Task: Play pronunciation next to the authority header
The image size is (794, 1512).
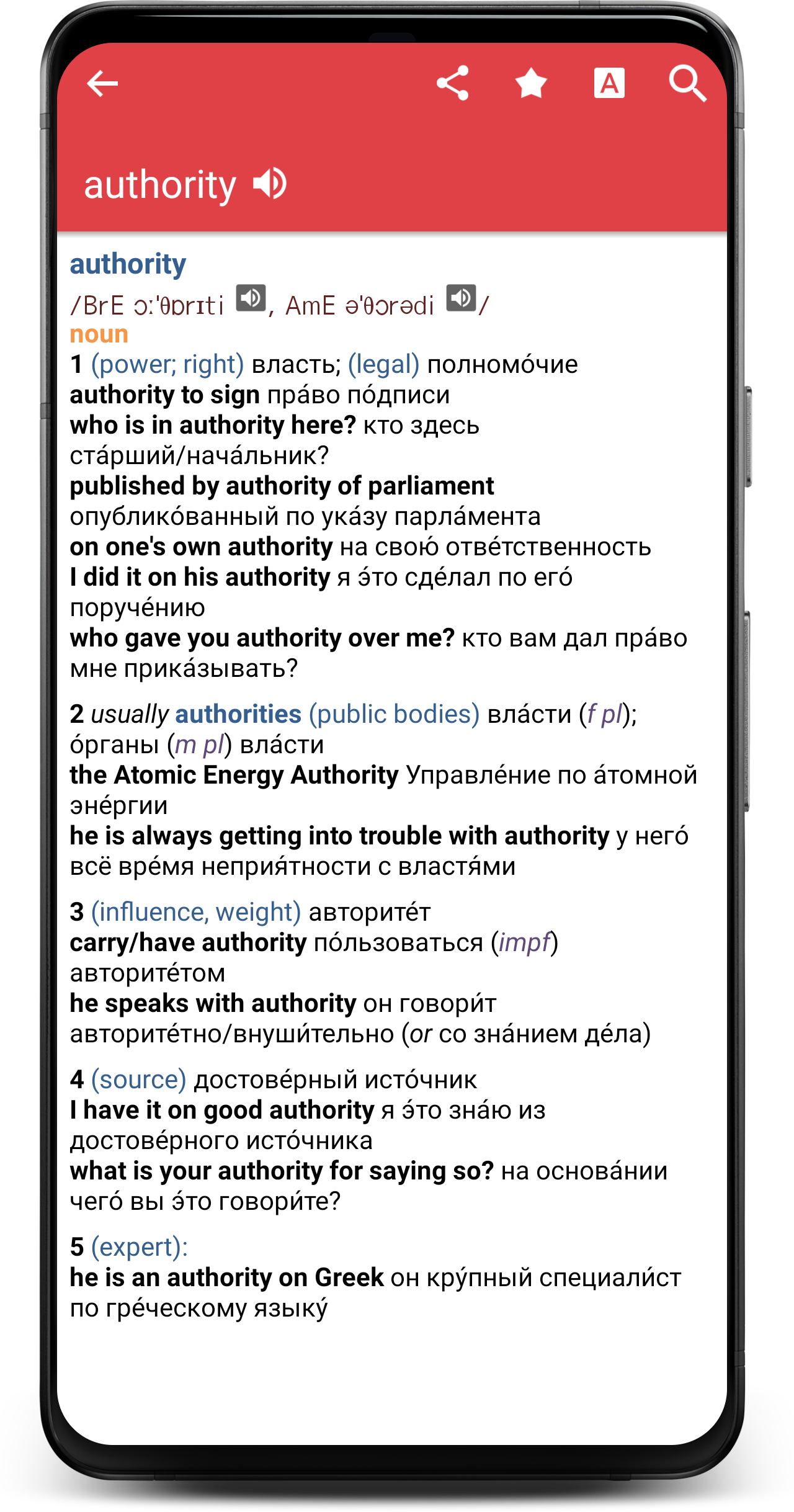Action: (x=270, y=184)
